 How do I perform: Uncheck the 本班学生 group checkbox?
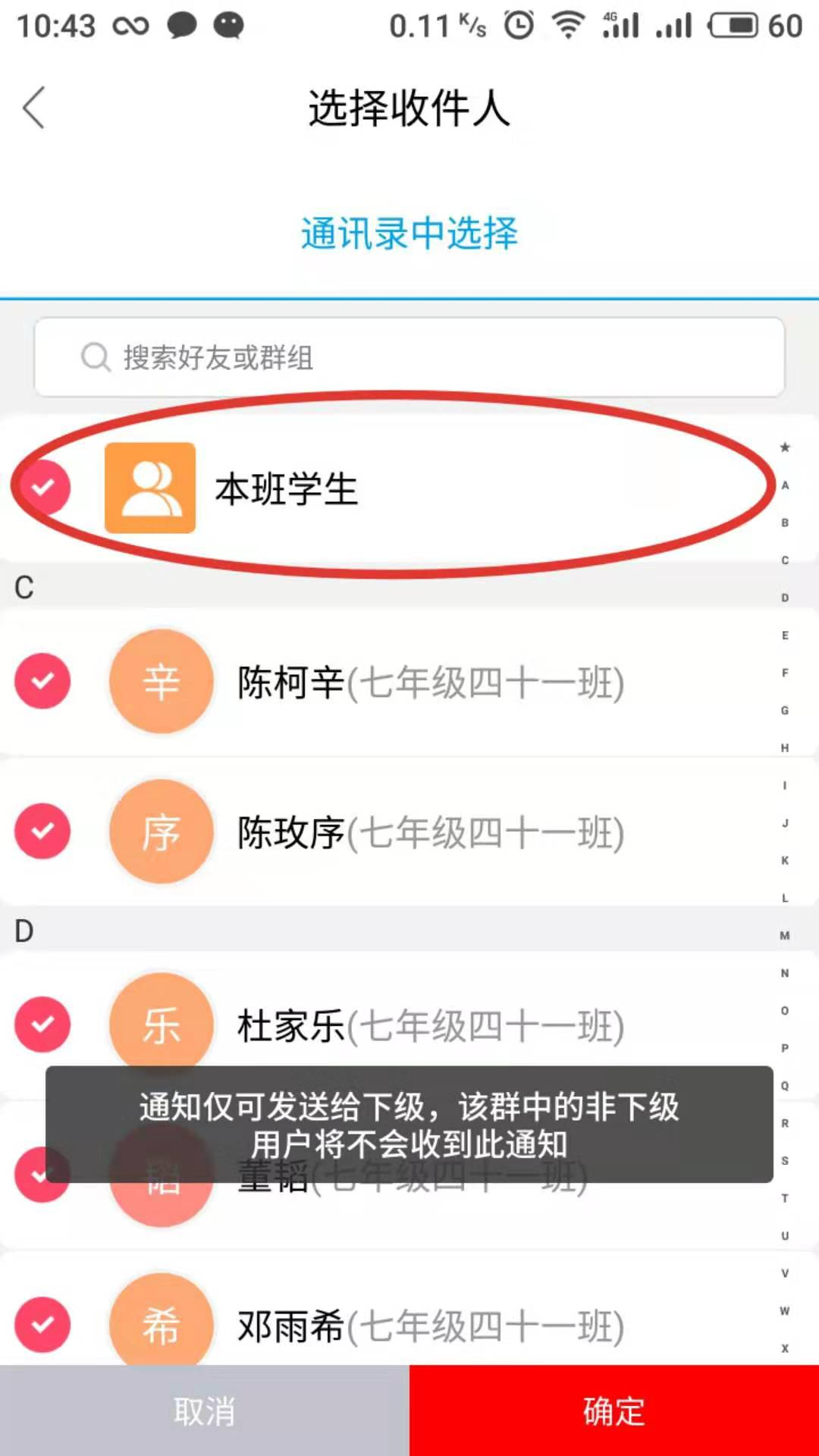[x=42, y=487]
